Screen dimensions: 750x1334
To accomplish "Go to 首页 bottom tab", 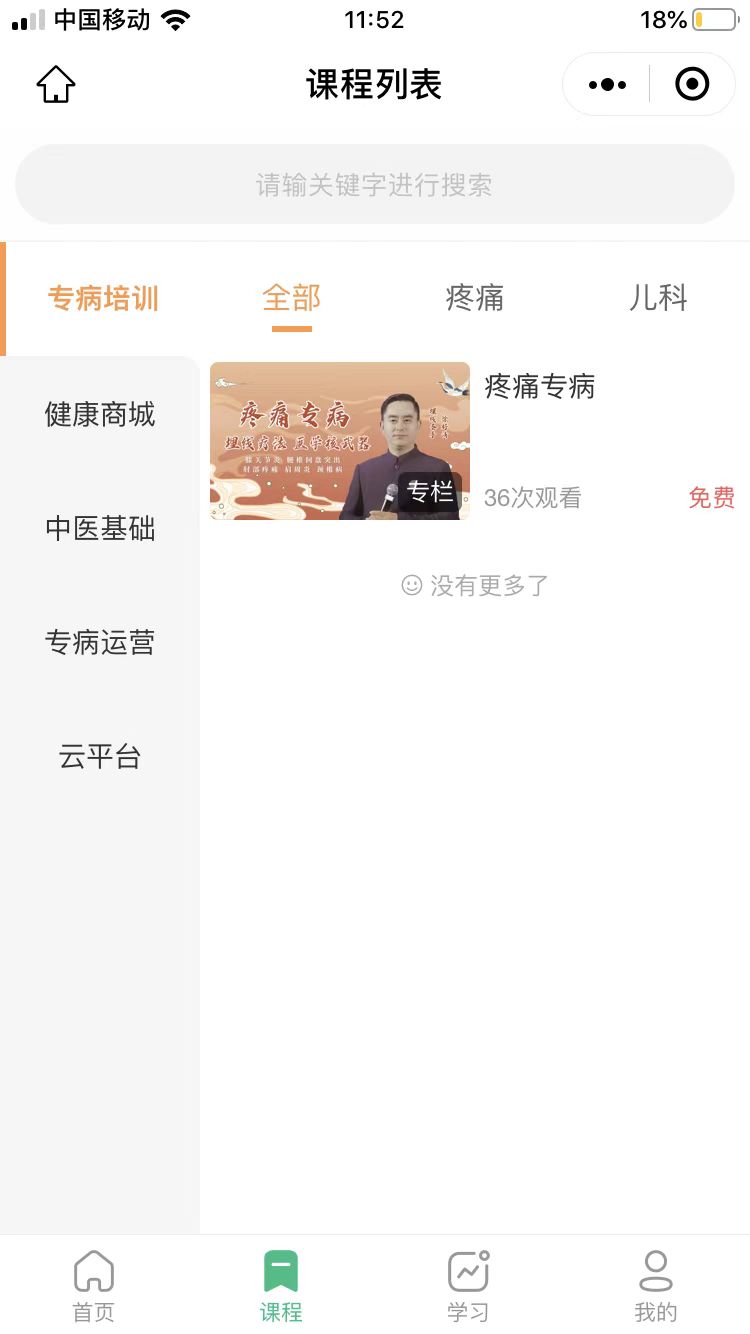I will point(94,1286).
